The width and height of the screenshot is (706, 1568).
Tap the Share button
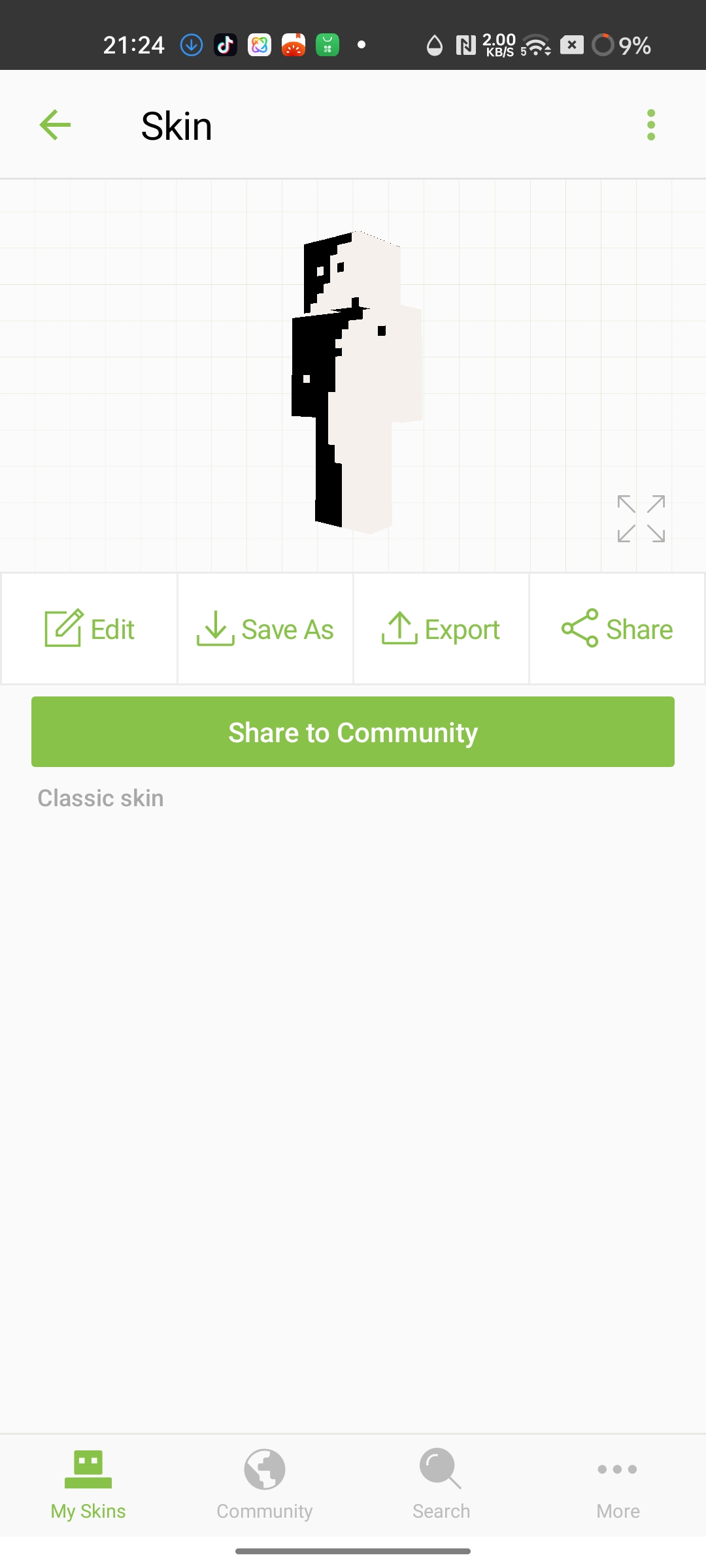pos(617,629)
